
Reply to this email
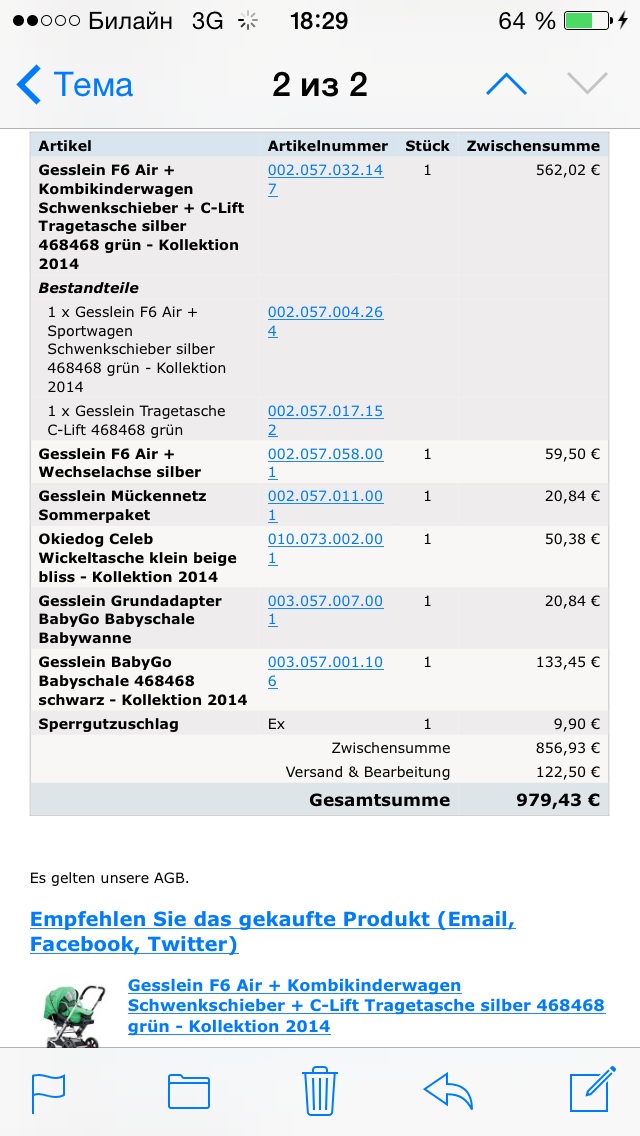coord(448,1091)
